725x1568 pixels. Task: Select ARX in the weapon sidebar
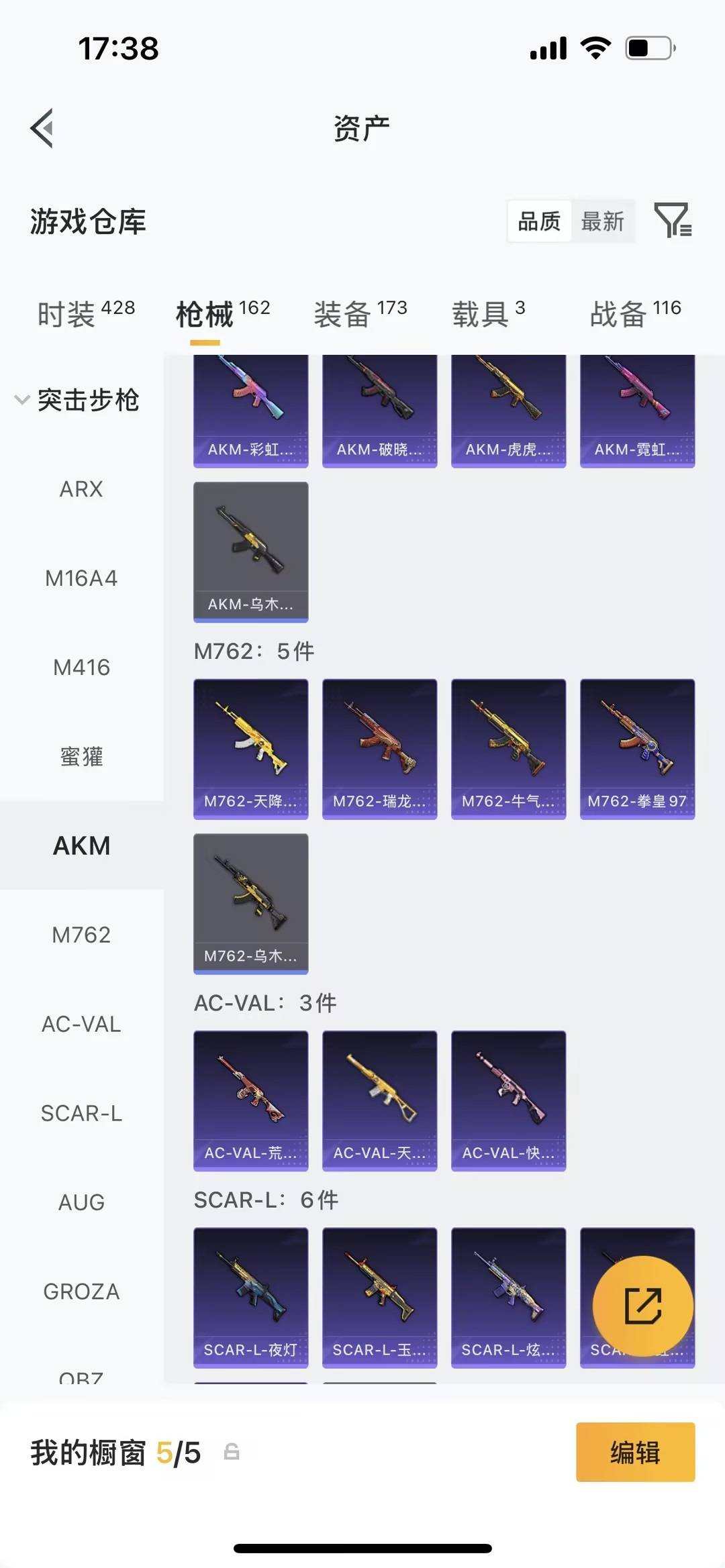[x=81, y=489]
